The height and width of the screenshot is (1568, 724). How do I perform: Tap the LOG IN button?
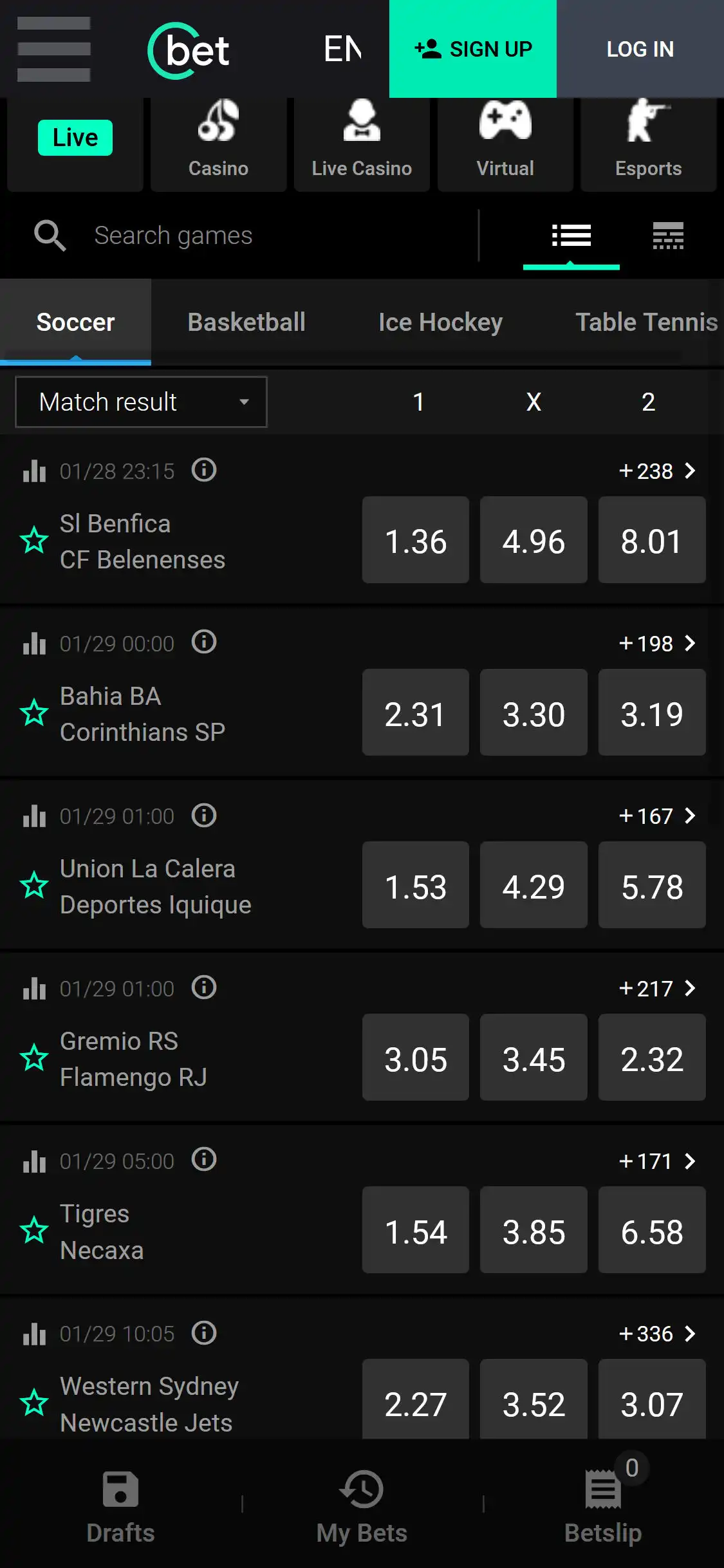(640, 49)
